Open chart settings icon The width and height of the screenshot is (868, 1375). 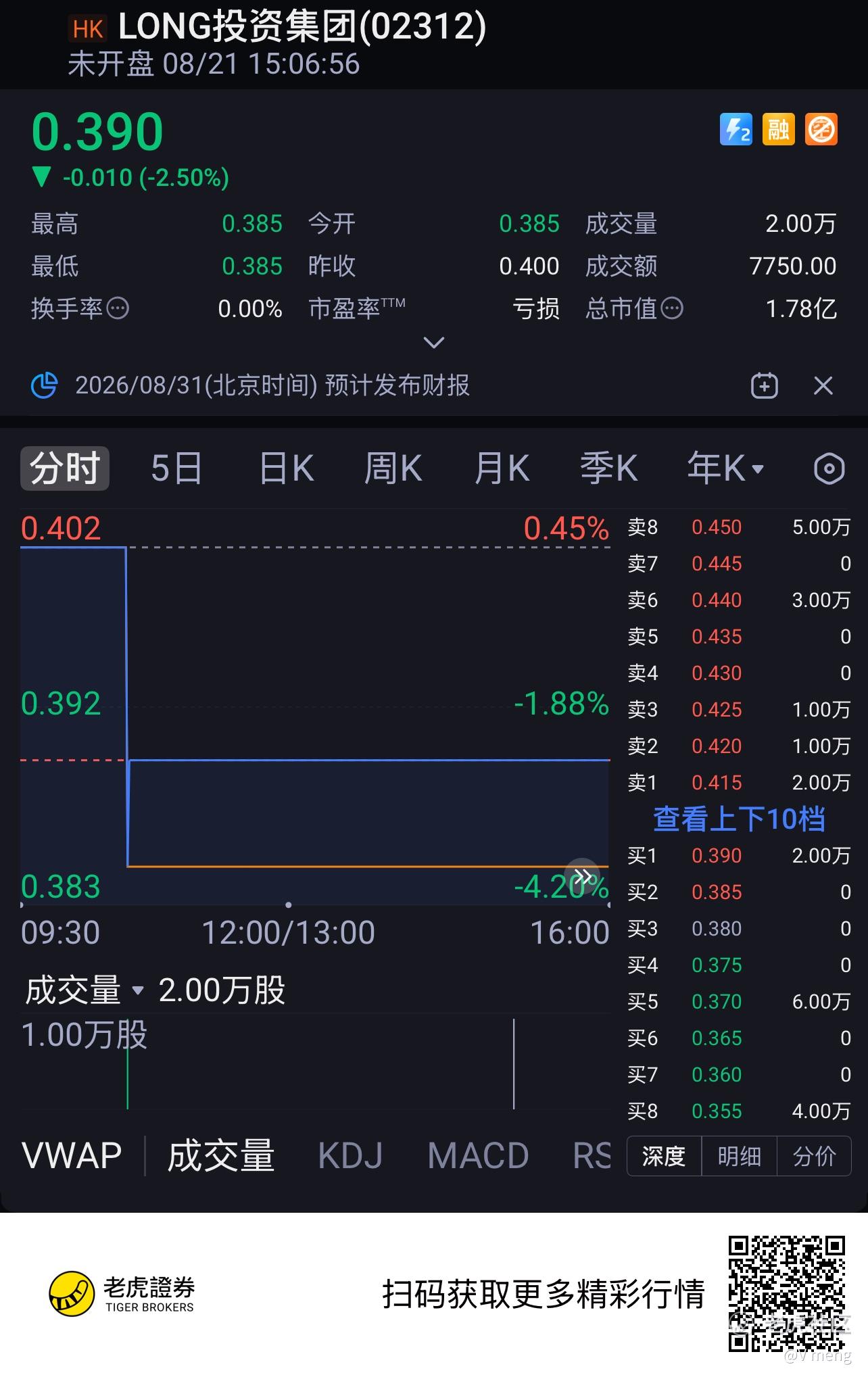pos(829,468)
